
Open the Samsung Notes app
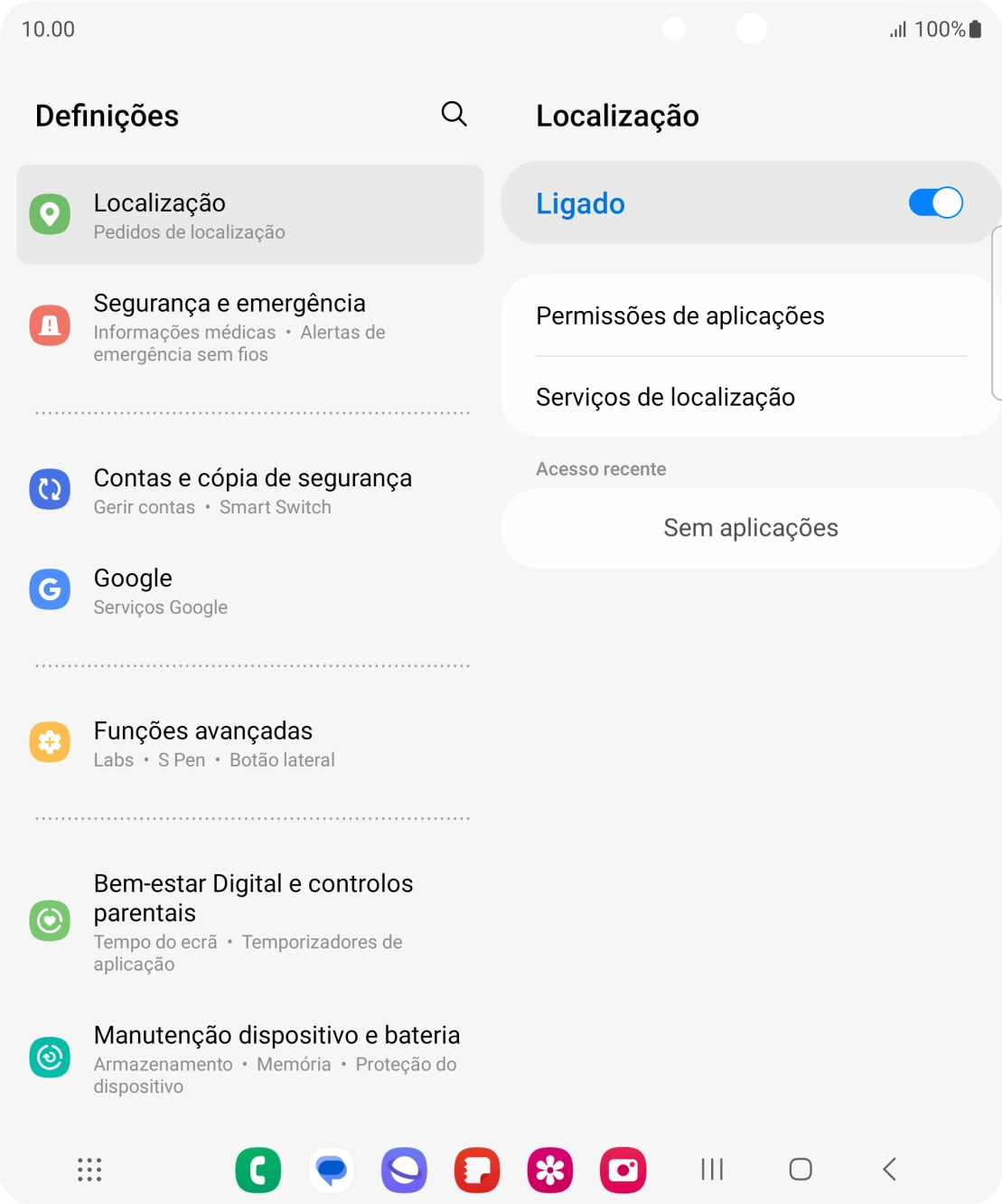point(476,1170)
